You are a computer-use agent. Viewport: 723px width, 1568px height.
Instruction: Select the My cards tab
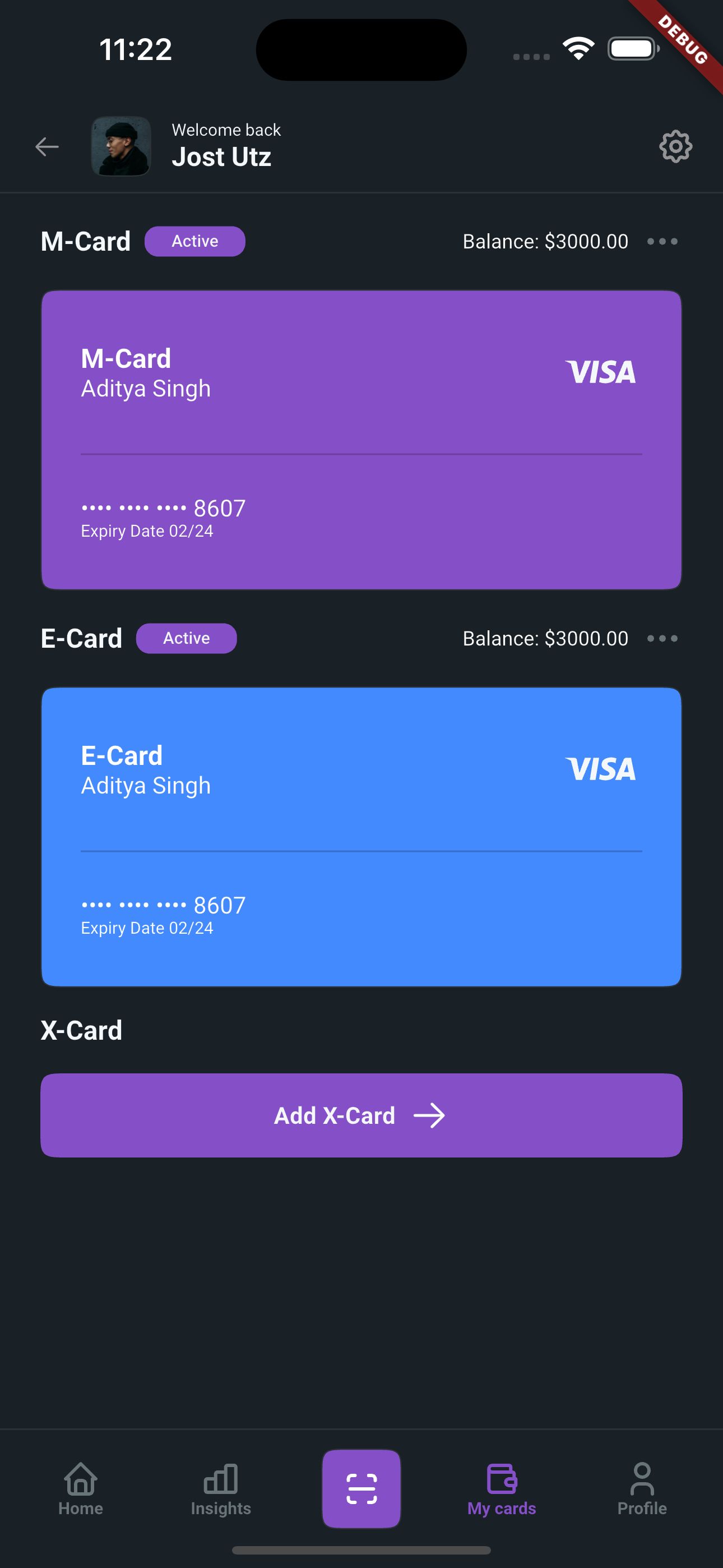(x=502, y=1489)
